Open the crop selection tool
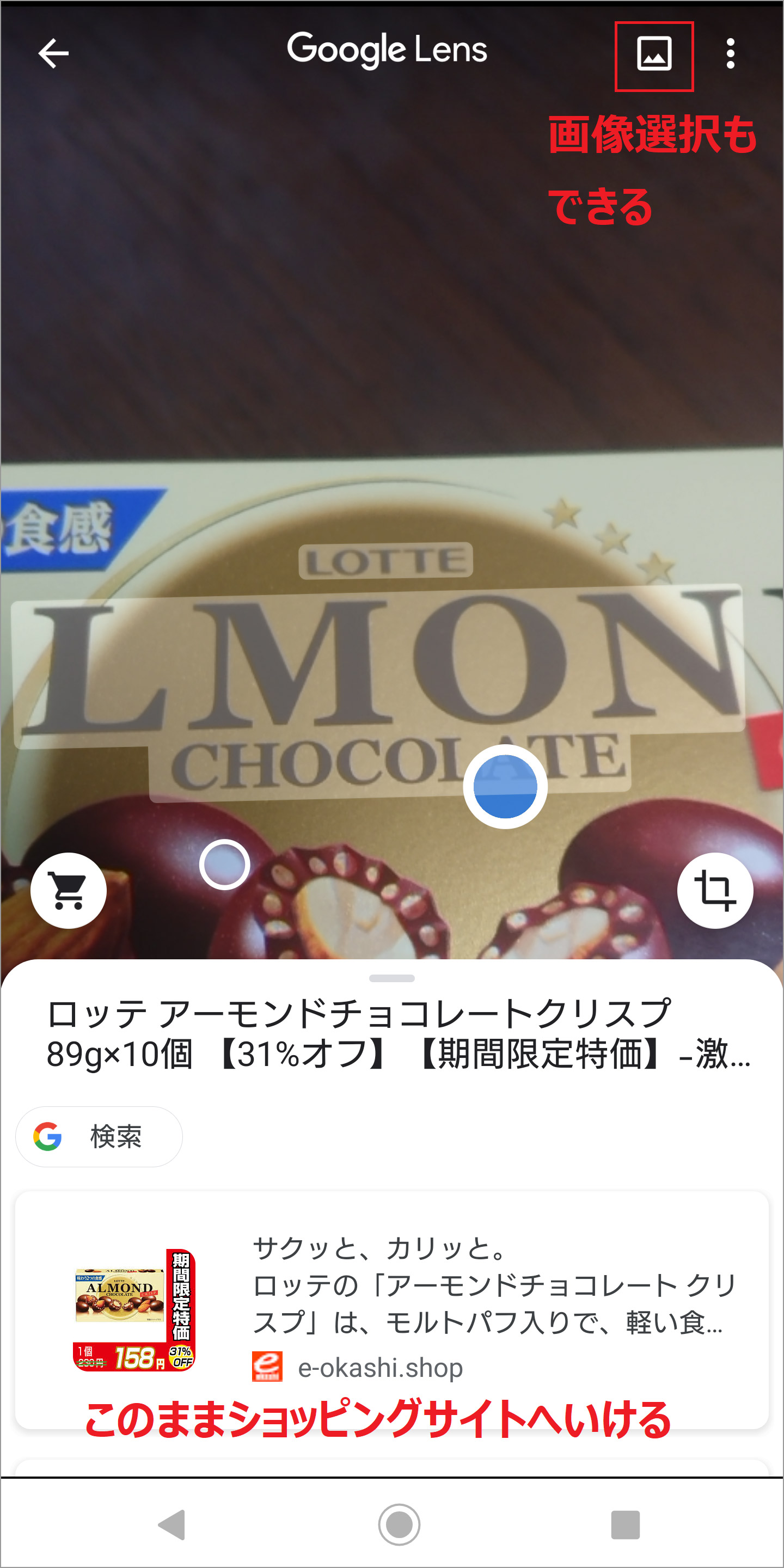Screen dimensions: 784x1568 [x=715, y=891]
